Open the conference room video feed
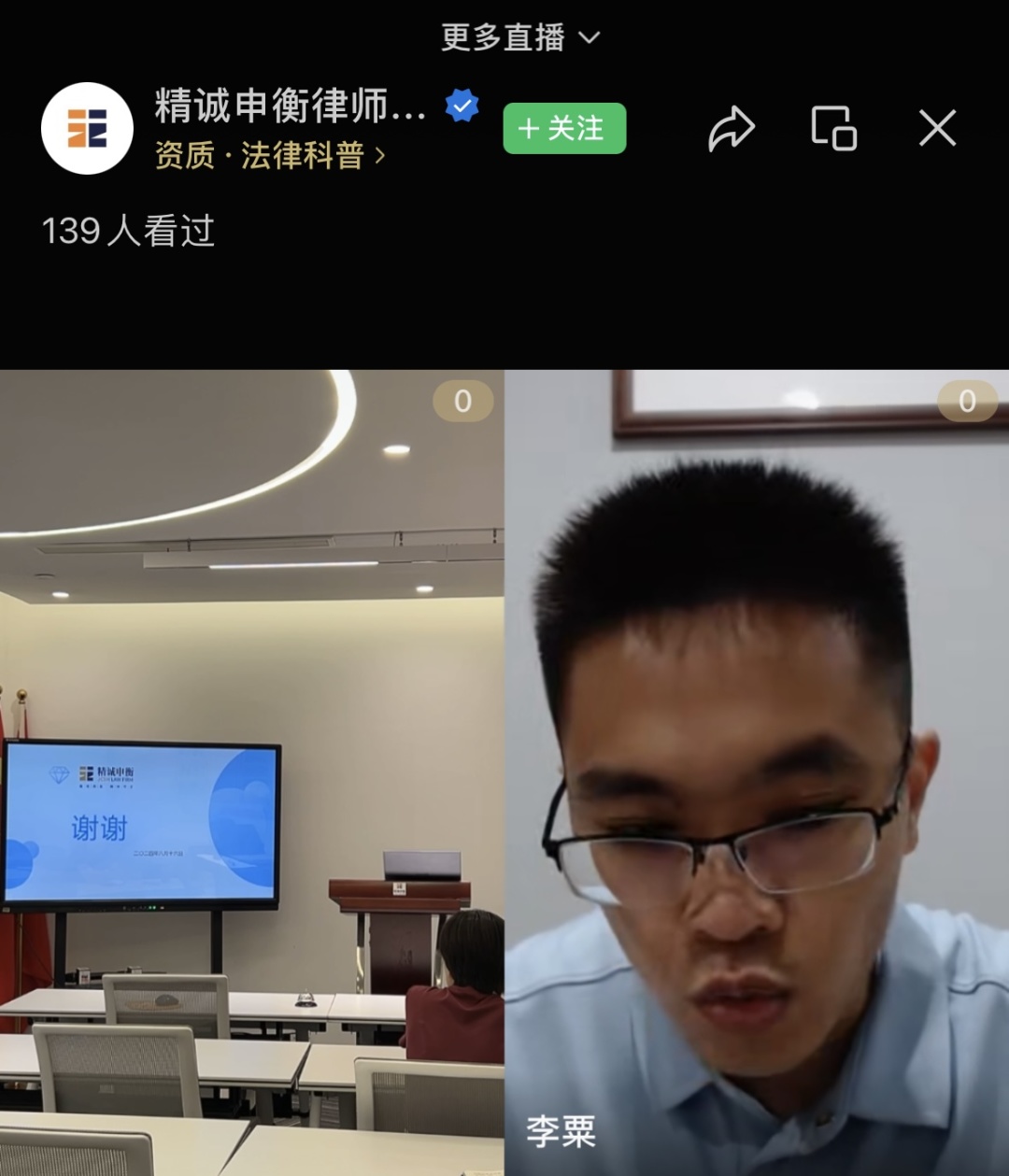1009x1176 pixels. (x=251, y=772)
